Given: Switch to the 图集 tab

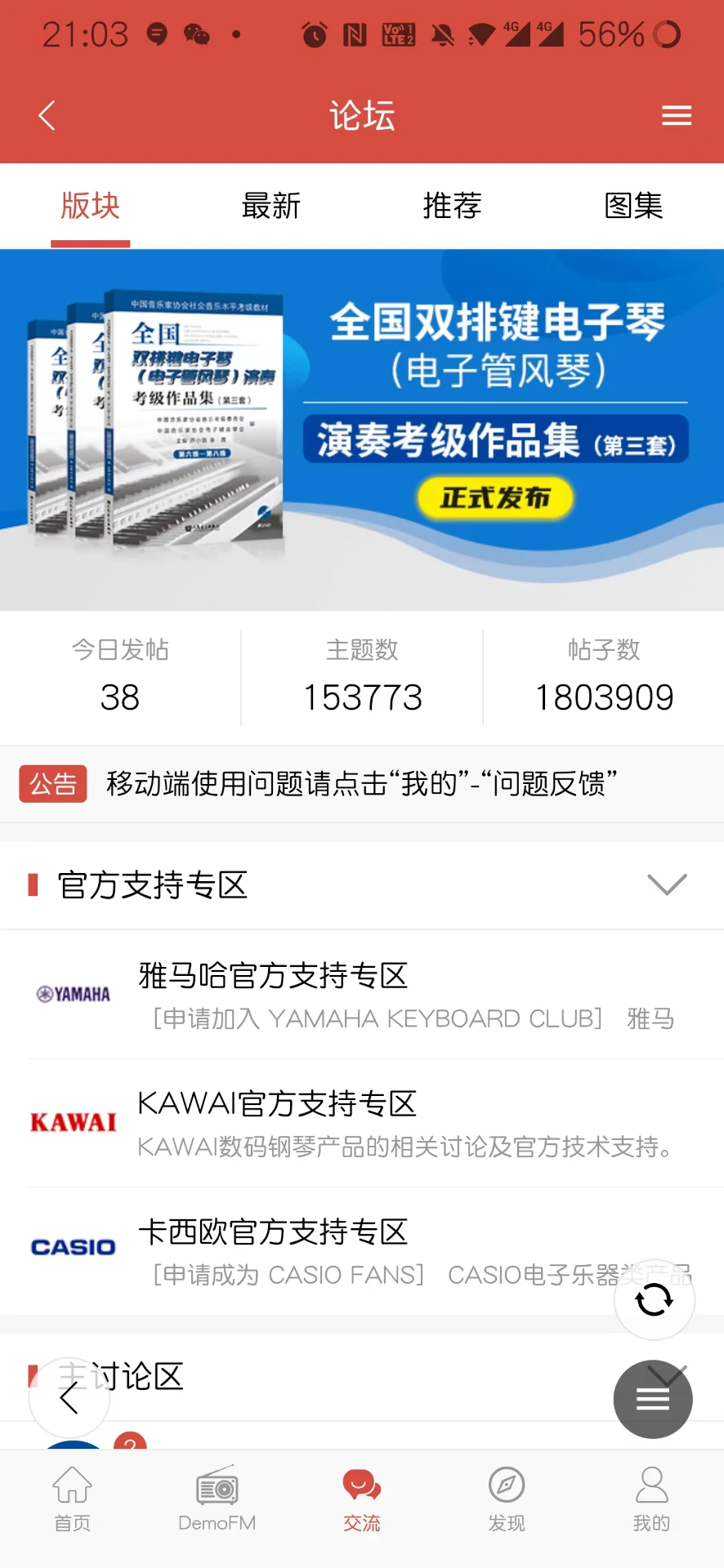Looking at the screenshot, I should pos(633,206).
